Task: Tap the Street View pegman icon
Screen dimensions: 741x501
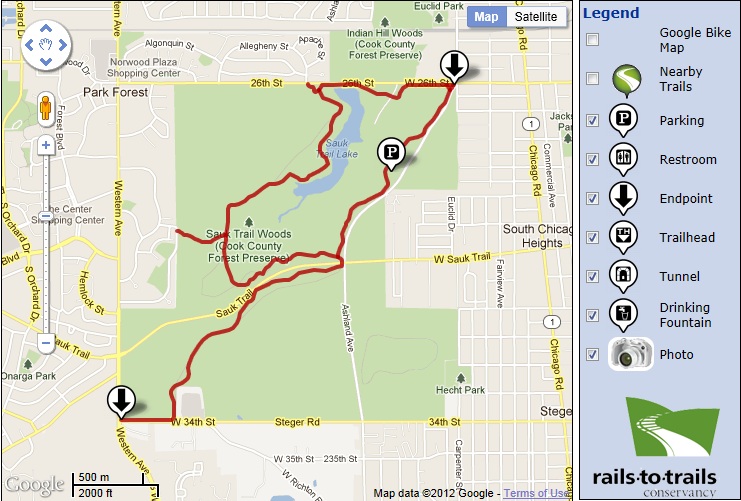Action: pyautogui.click(x=45, y=108)
